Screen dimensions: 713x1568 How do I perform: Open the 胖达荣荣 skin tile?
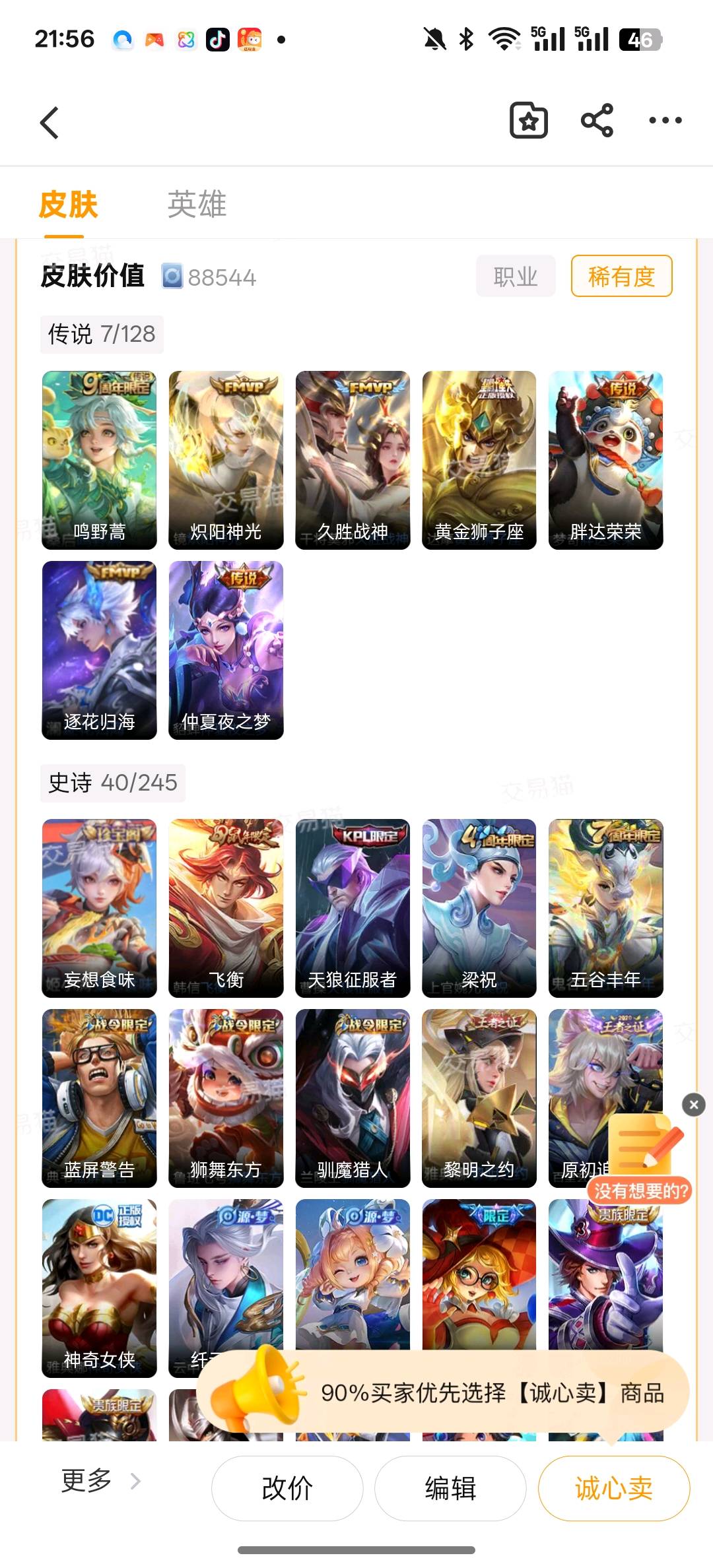tap(605, 460)
